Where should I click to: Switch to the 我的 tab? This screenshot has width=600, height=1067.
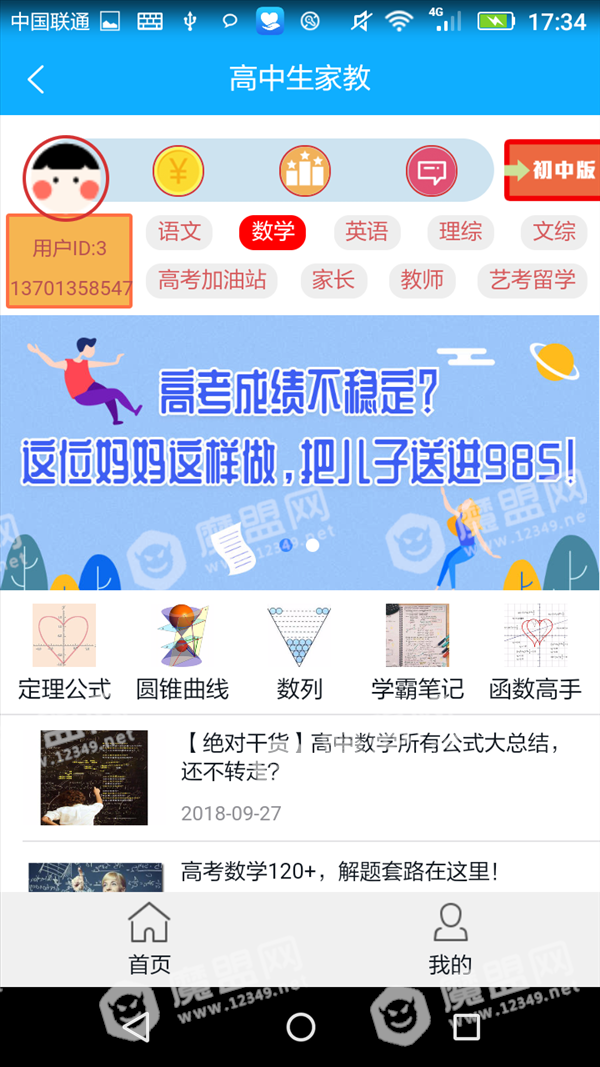pyautogui.click(x=450, y=939)
